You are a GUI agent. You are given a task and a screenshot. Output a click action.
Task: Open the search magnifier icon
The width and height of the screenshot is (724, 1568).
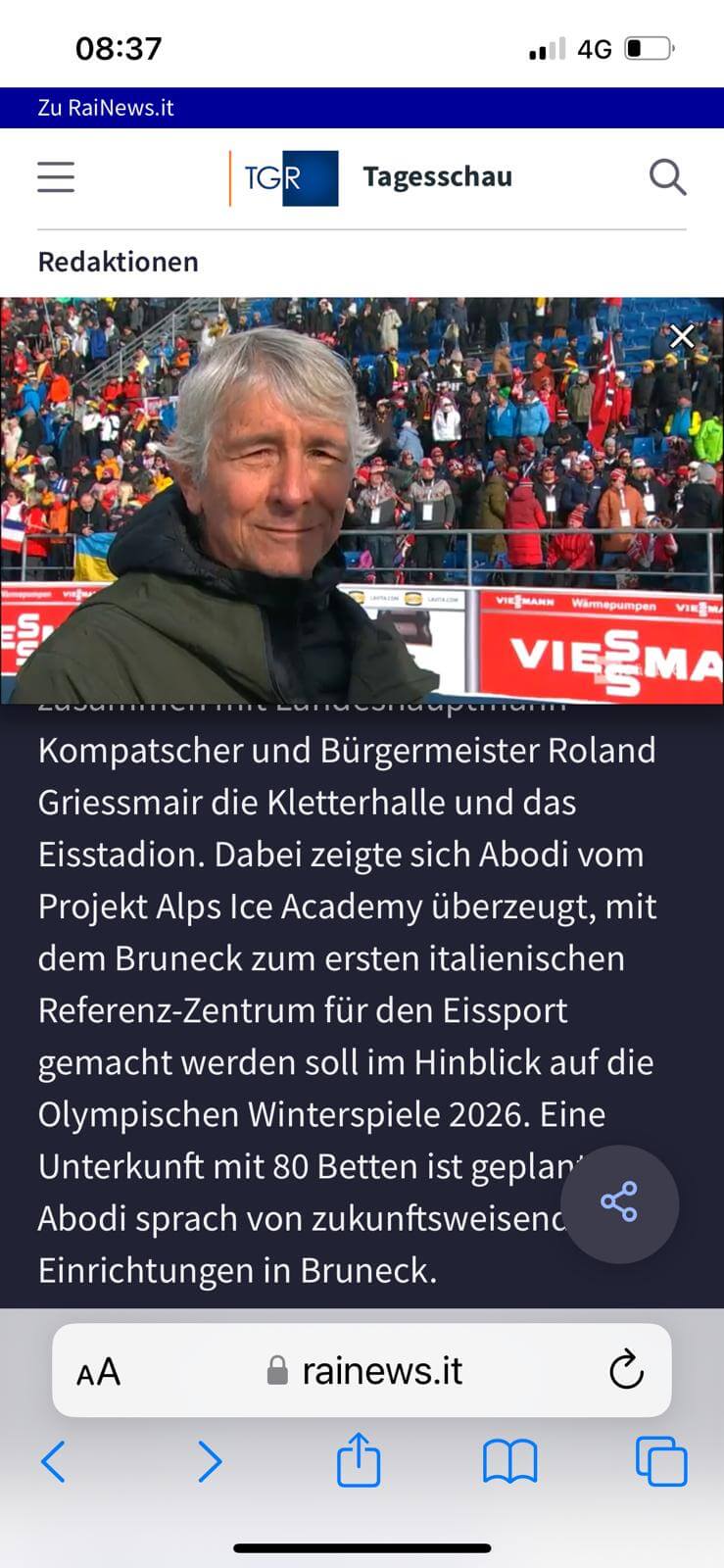click(667, 177)
